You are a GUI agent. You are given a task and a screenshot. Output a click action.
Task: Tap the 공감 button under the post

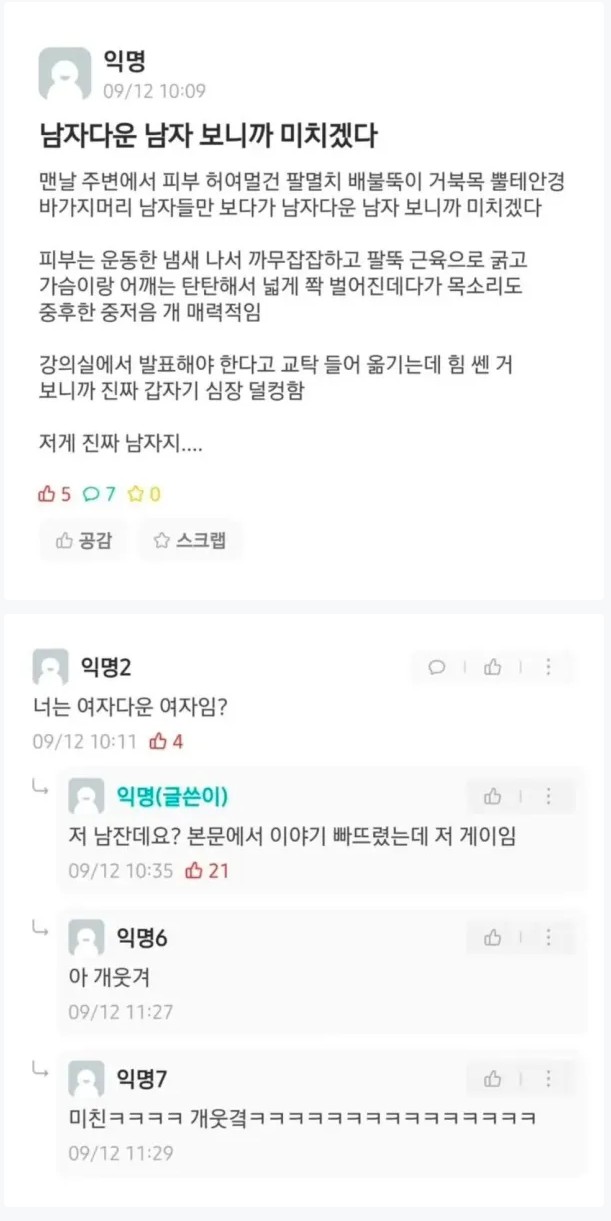[x=84, y=541]
